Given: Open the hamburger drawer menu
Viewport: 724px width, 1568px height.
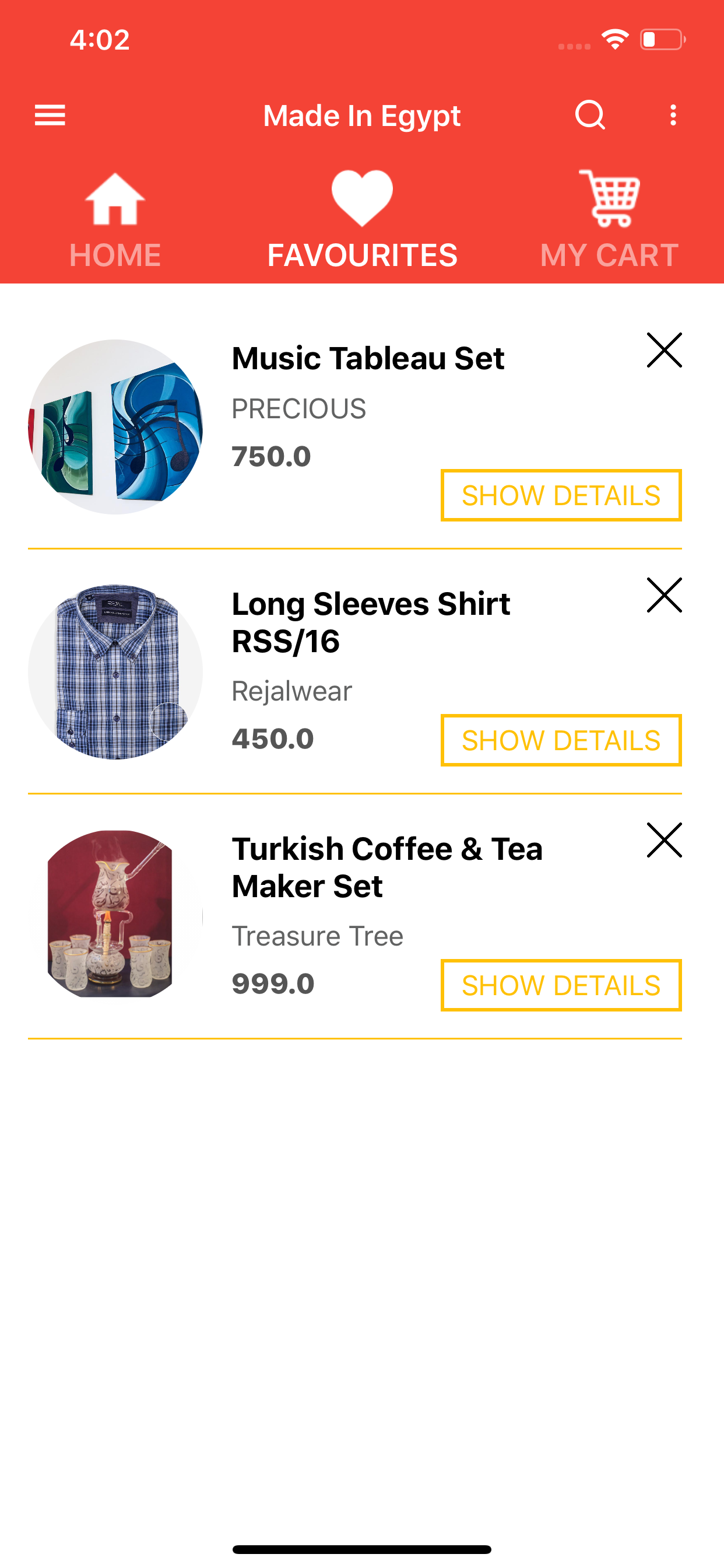Looking at the screenshot, I should (x=50, y=115).
